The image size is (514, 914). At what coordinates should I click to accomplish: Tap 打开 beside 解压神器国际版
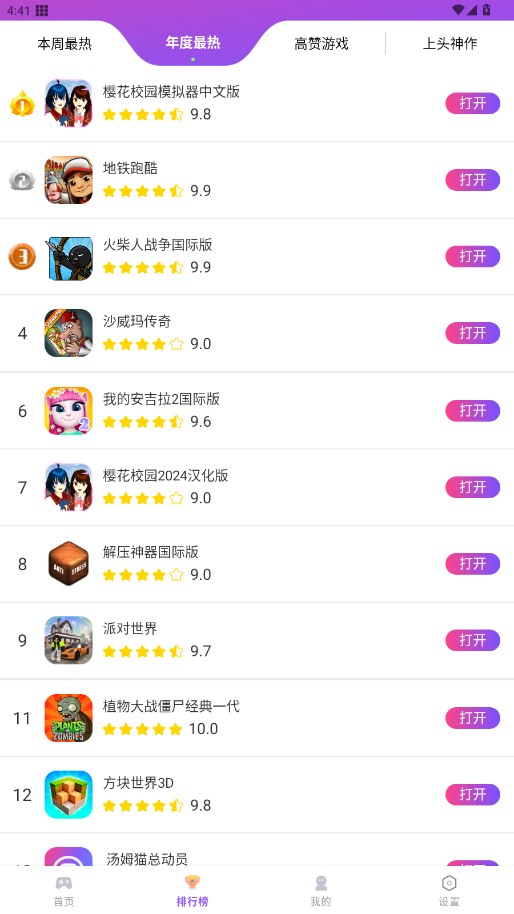[473, 564]
